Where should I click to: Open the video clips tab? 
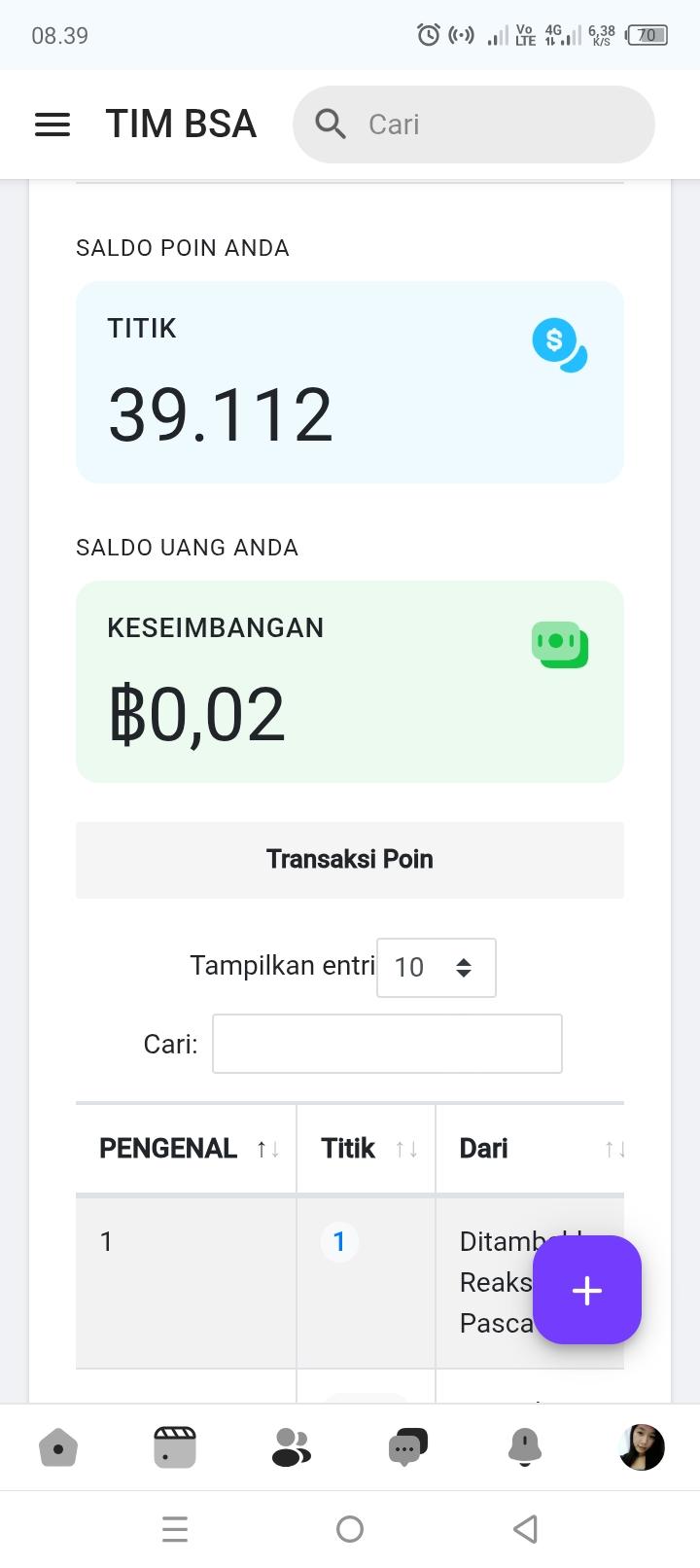[x=175, y=1447]
